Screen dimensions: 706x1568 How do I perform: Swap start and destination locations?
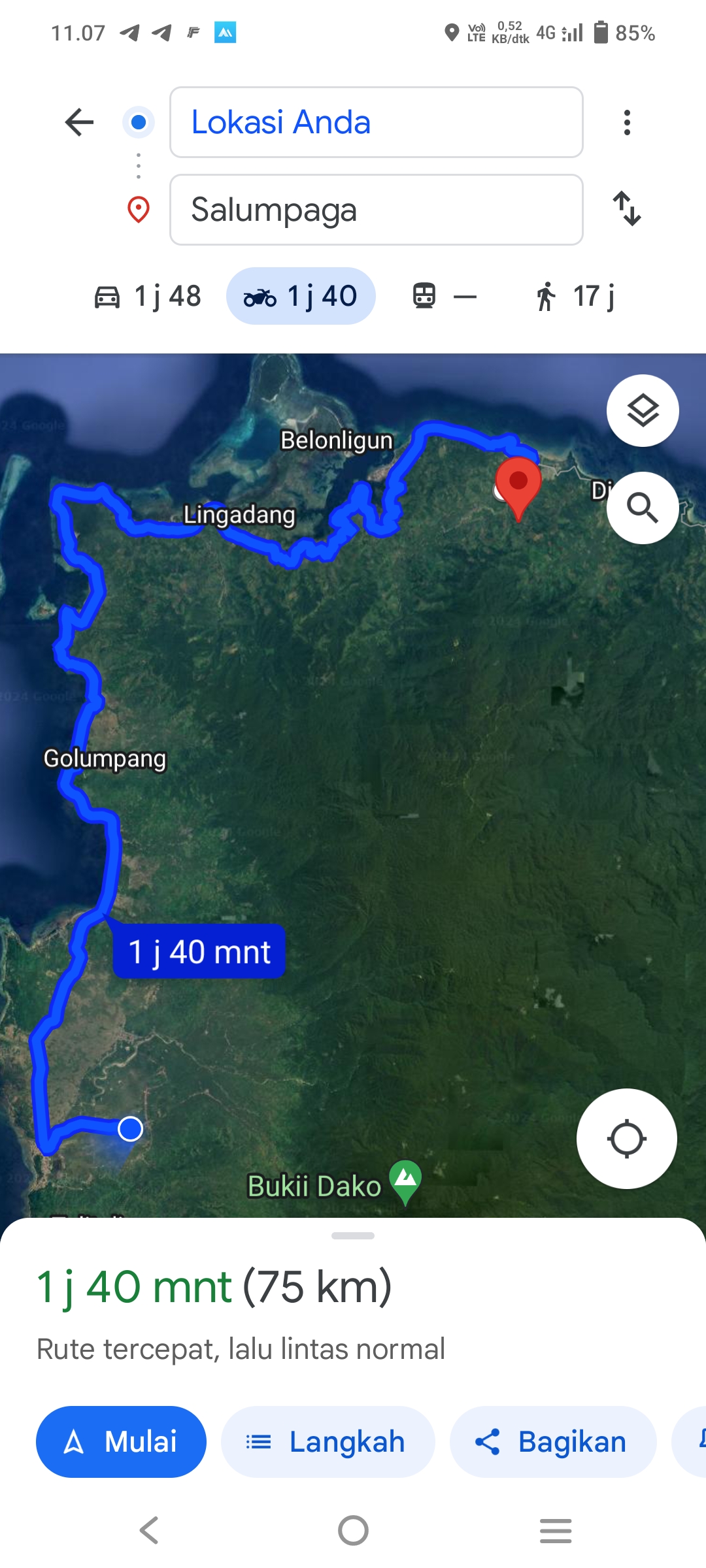[627, 209]
